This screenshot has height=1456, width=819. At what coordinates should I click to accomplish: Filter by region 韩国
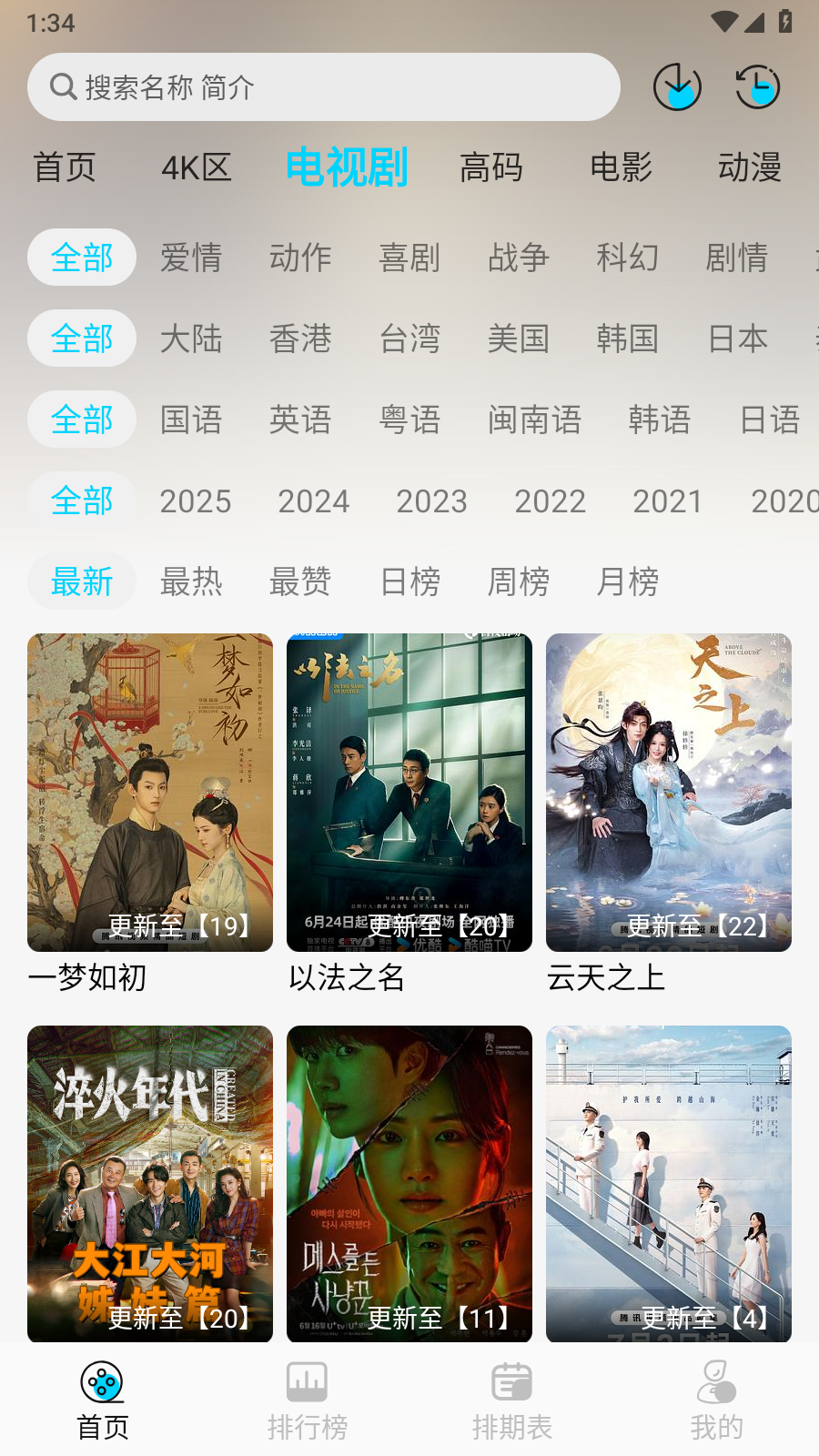click(627, 339)
